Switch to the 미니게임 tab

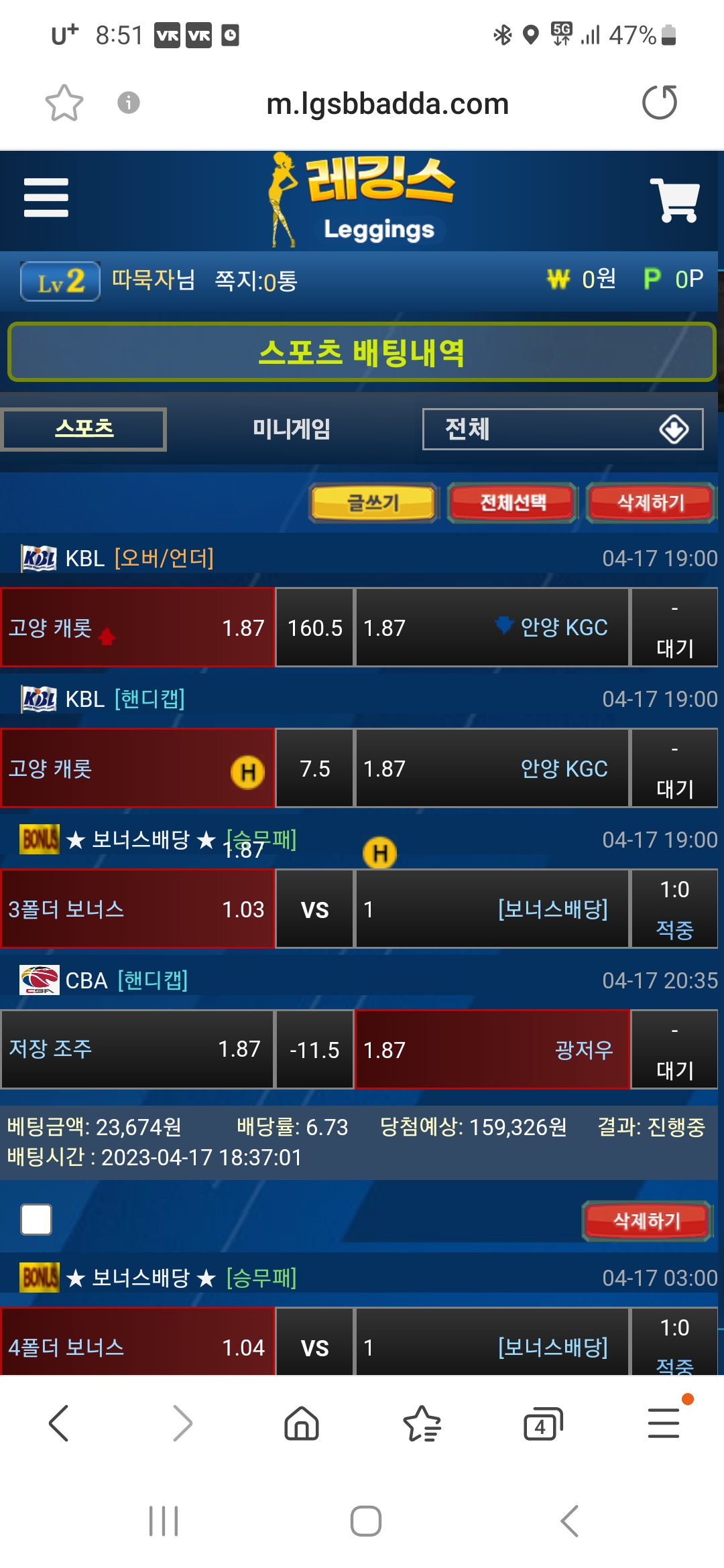tap(292, 429)
